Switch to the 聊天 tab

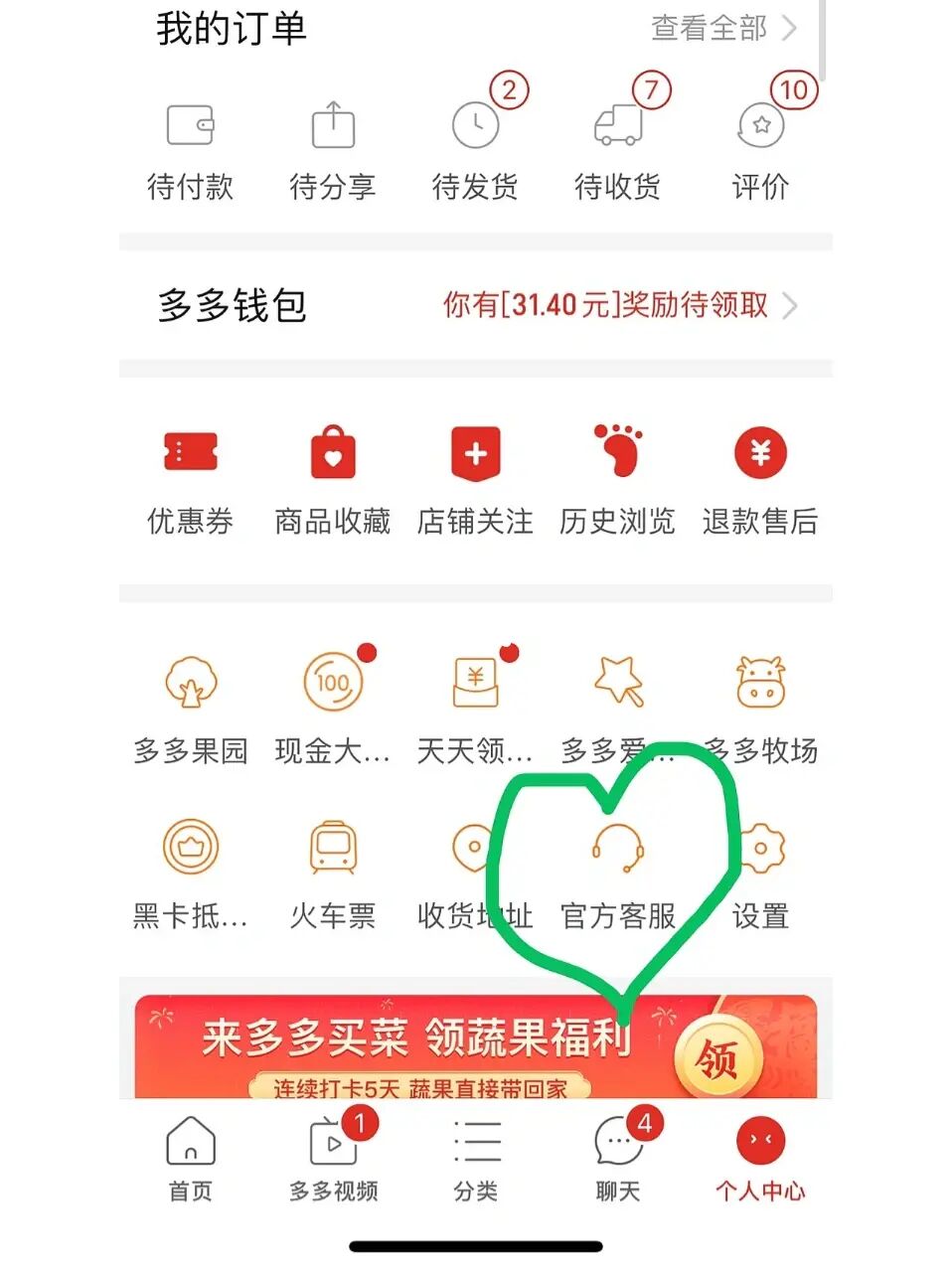[617, 1158]
